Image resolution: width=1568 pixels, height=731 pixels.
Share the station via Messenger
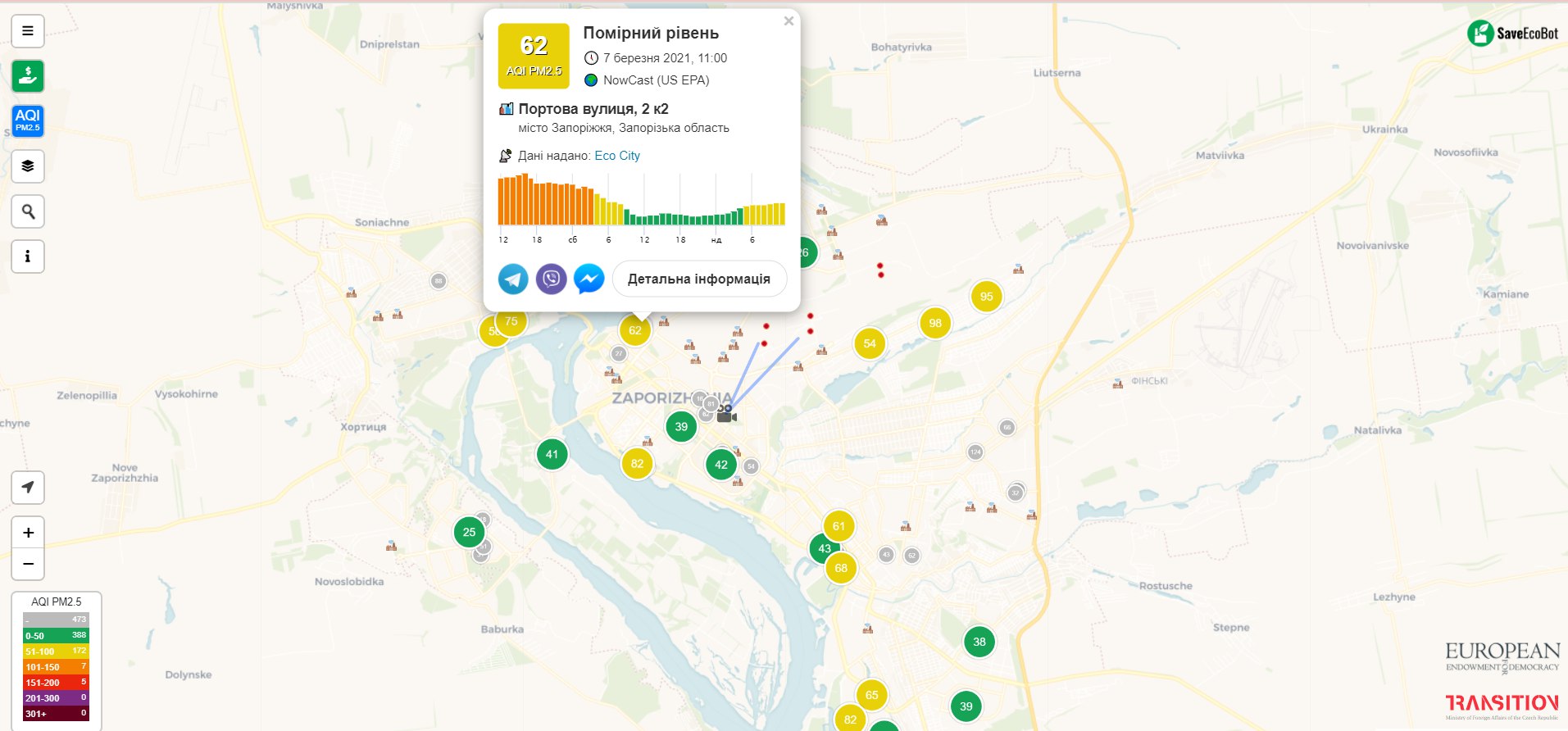pyautogui.click(x=589, y=279)
